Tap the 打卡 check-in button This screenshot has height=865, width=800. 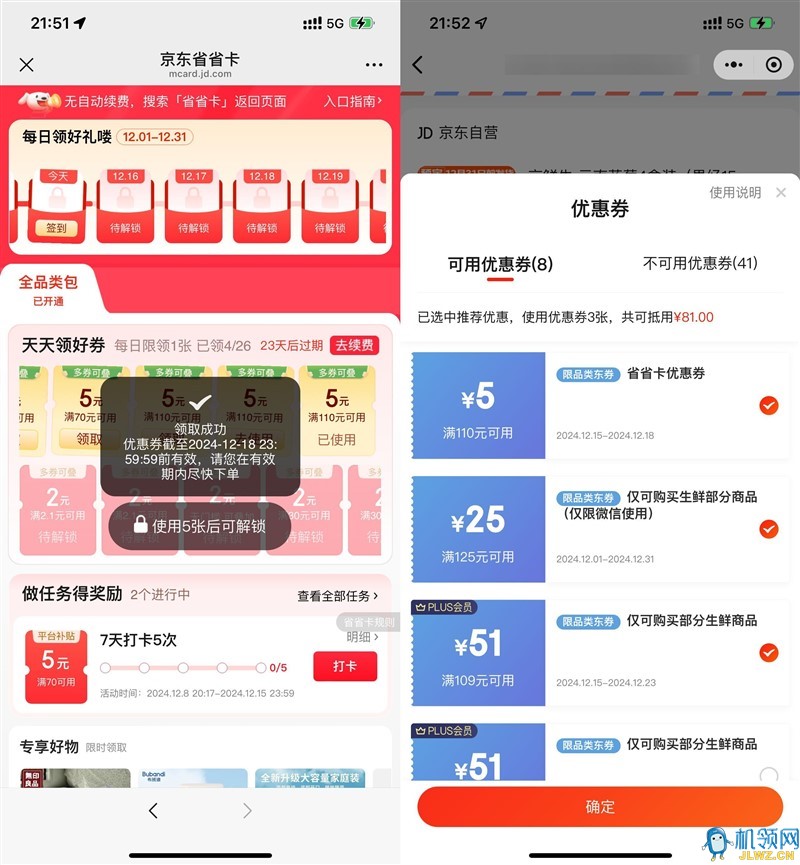pyautogui.click(x=345, y=666)
